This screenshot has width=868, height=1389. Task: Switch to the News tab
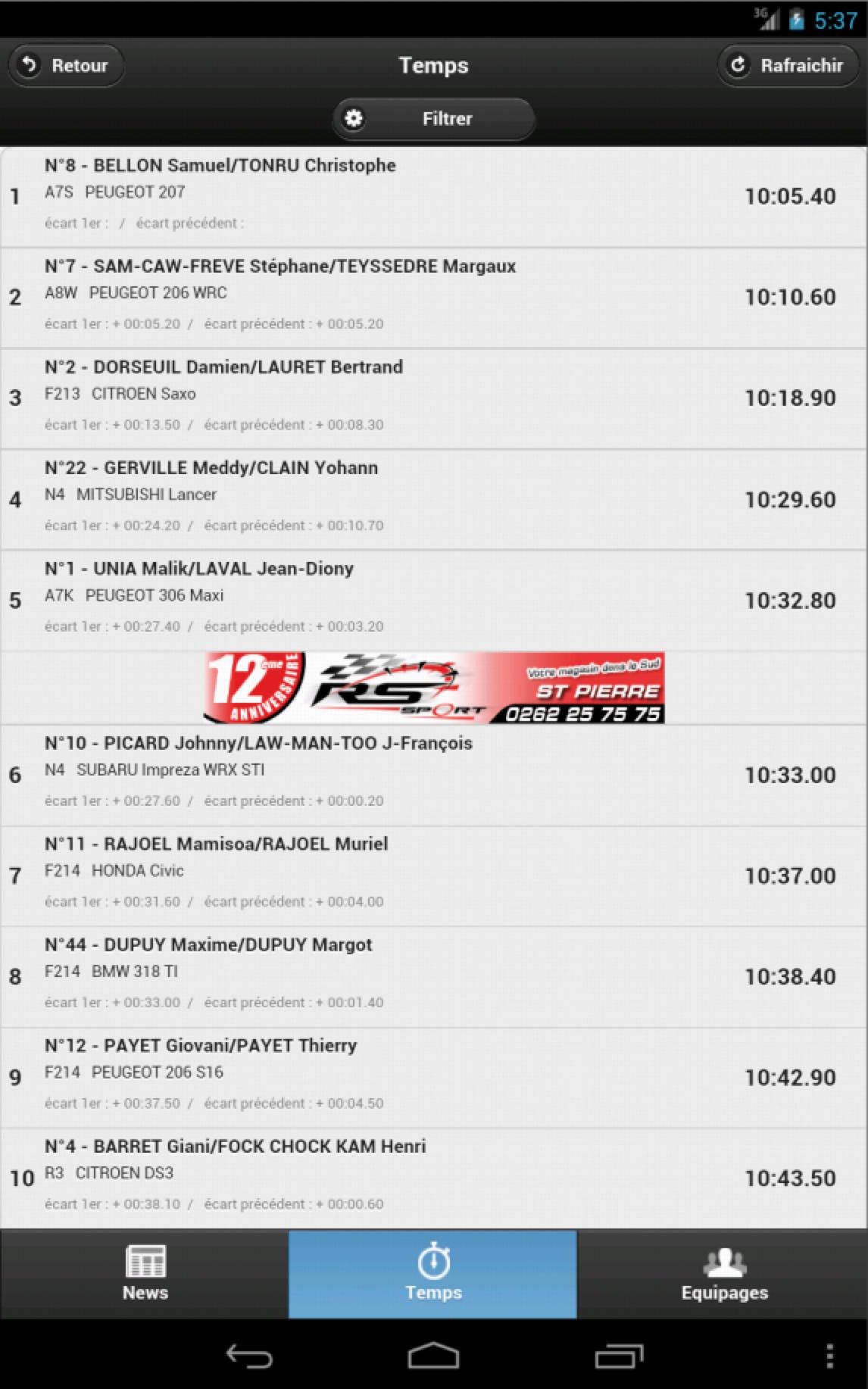(x=145, y=1274)
